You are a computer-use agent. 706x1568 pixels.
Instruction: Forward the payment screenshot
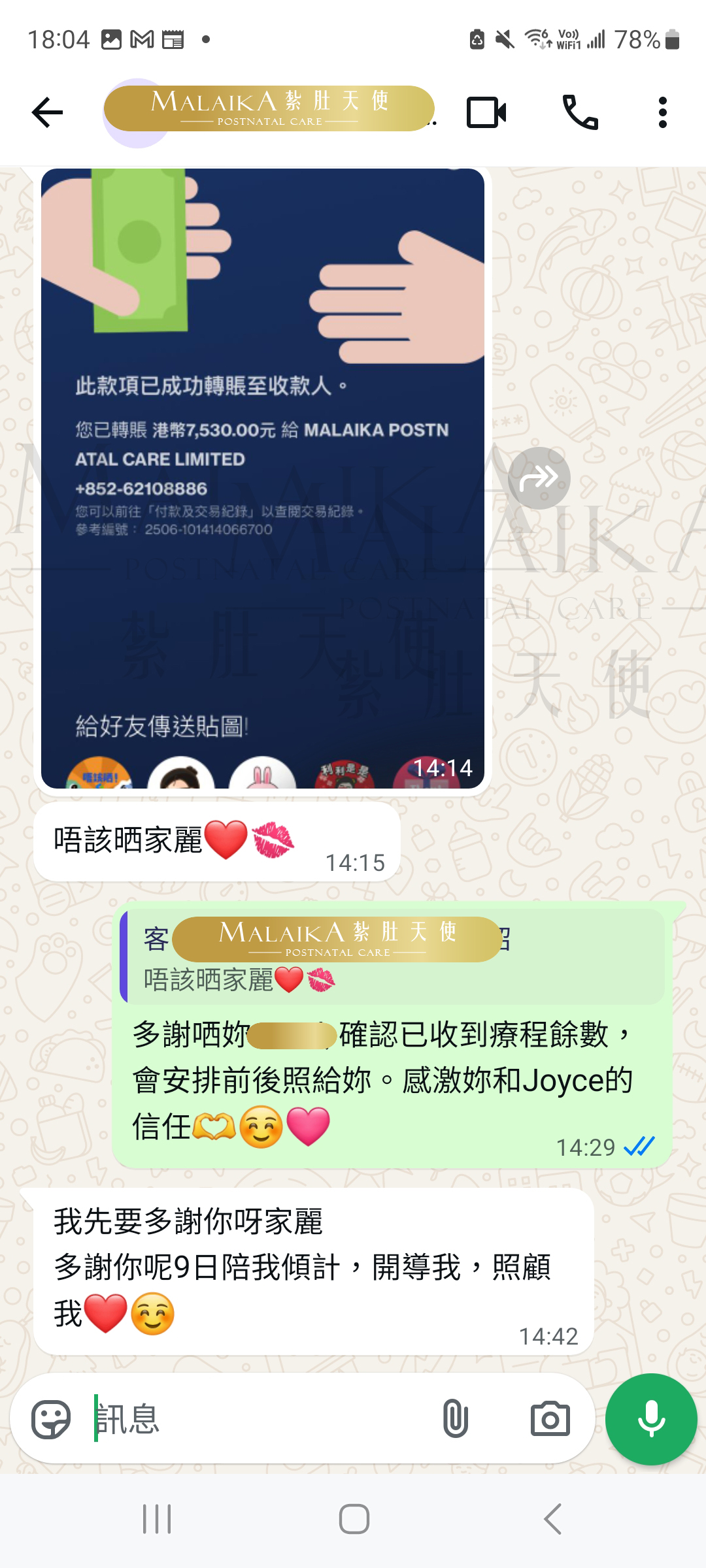coord(539,478)
